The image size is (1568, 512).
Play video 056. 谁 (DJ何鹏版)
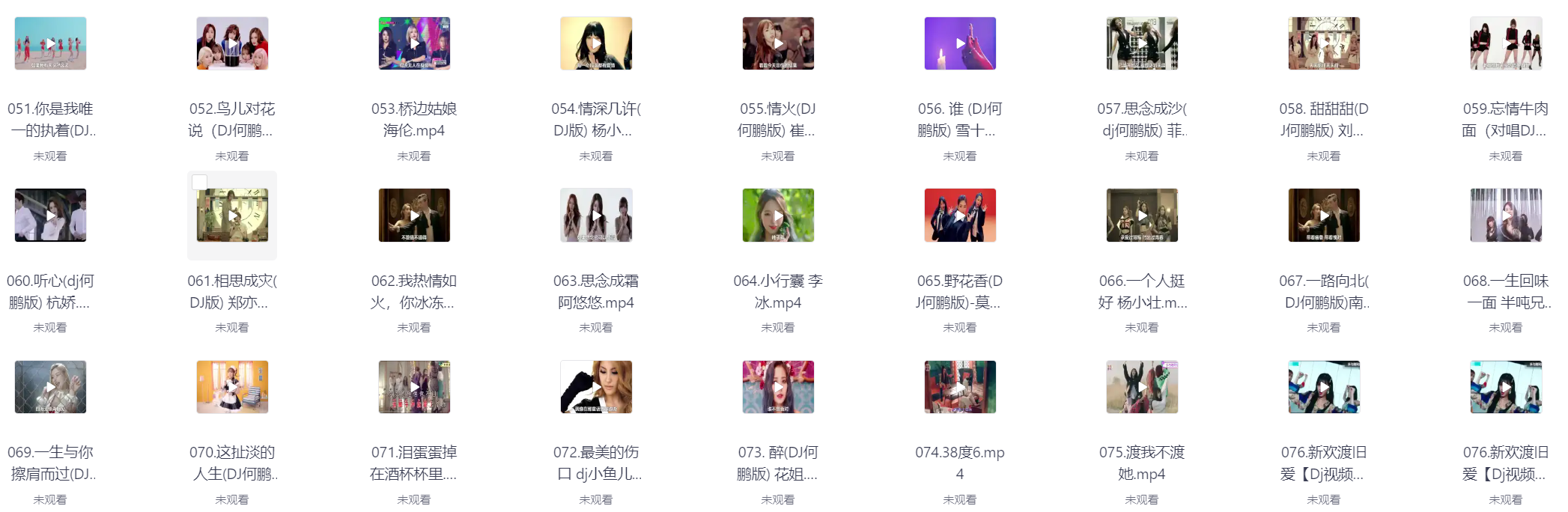960,43
